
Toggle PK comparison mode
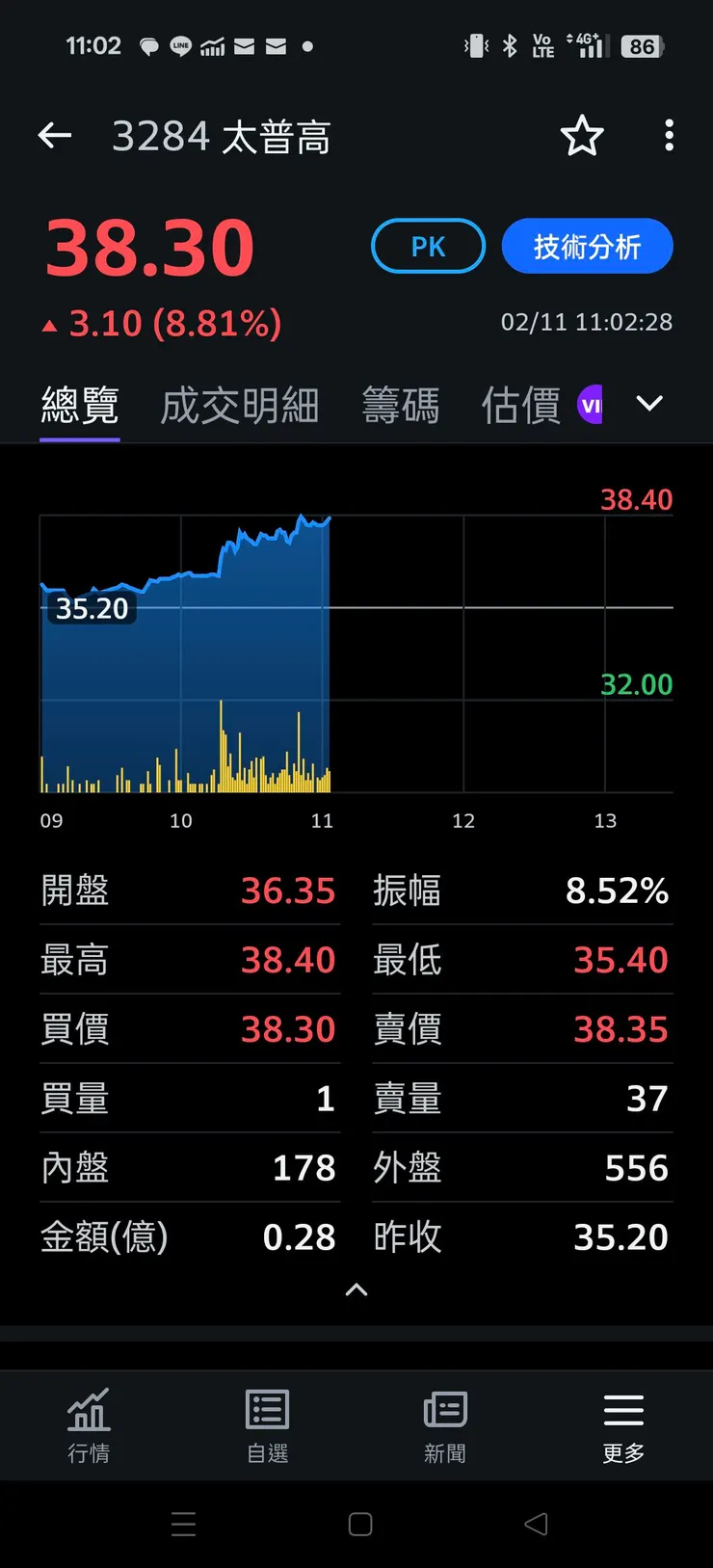428,246
